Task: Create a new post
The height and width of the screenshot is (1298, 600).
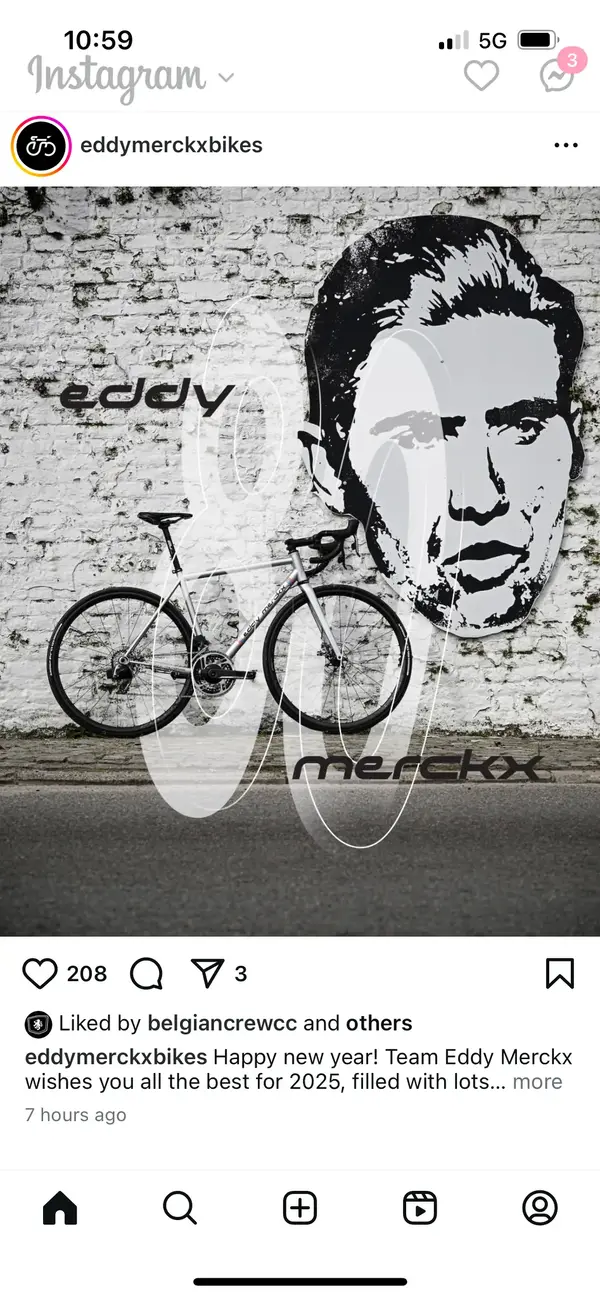Action: tap(300, 1208)
